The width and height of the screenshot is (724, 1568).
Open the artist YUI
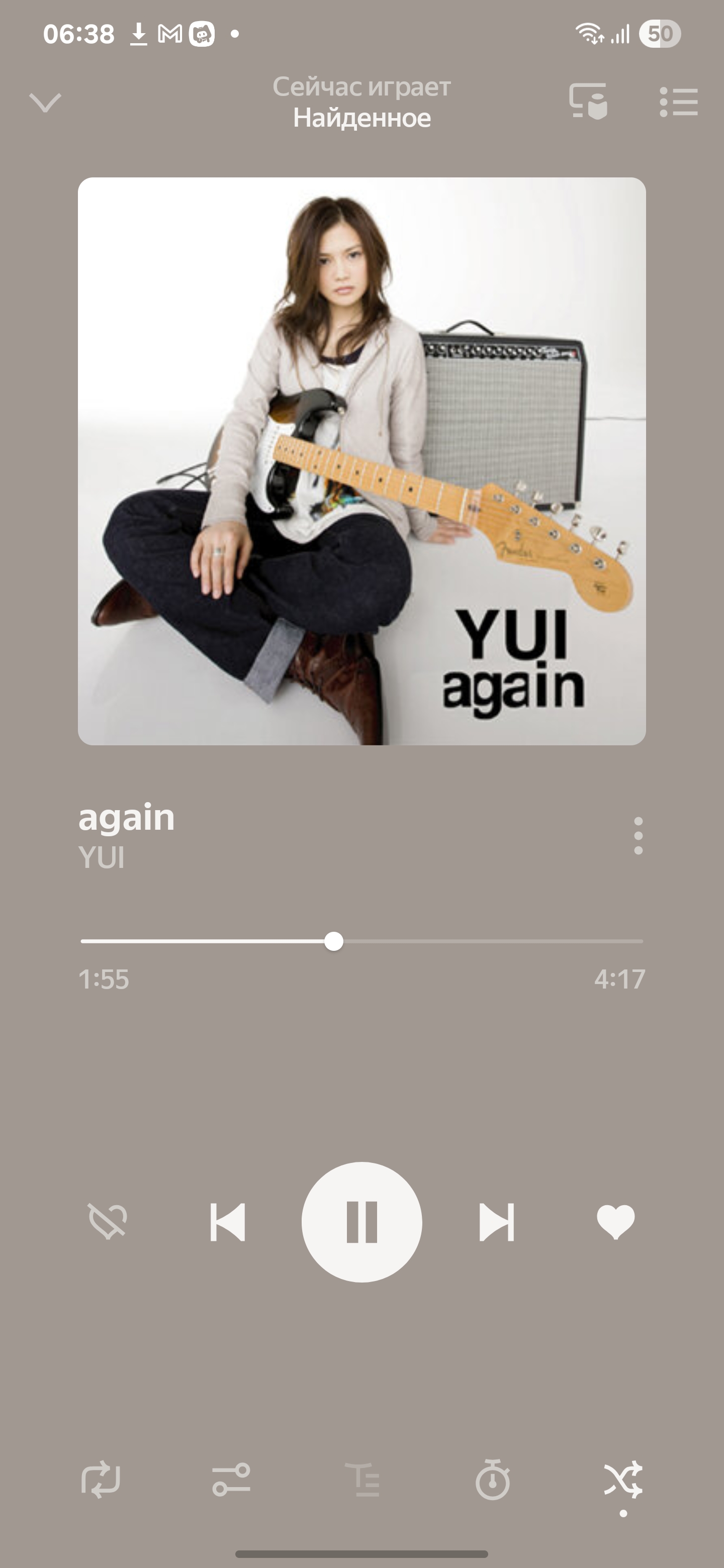click(x=101, y=858)
